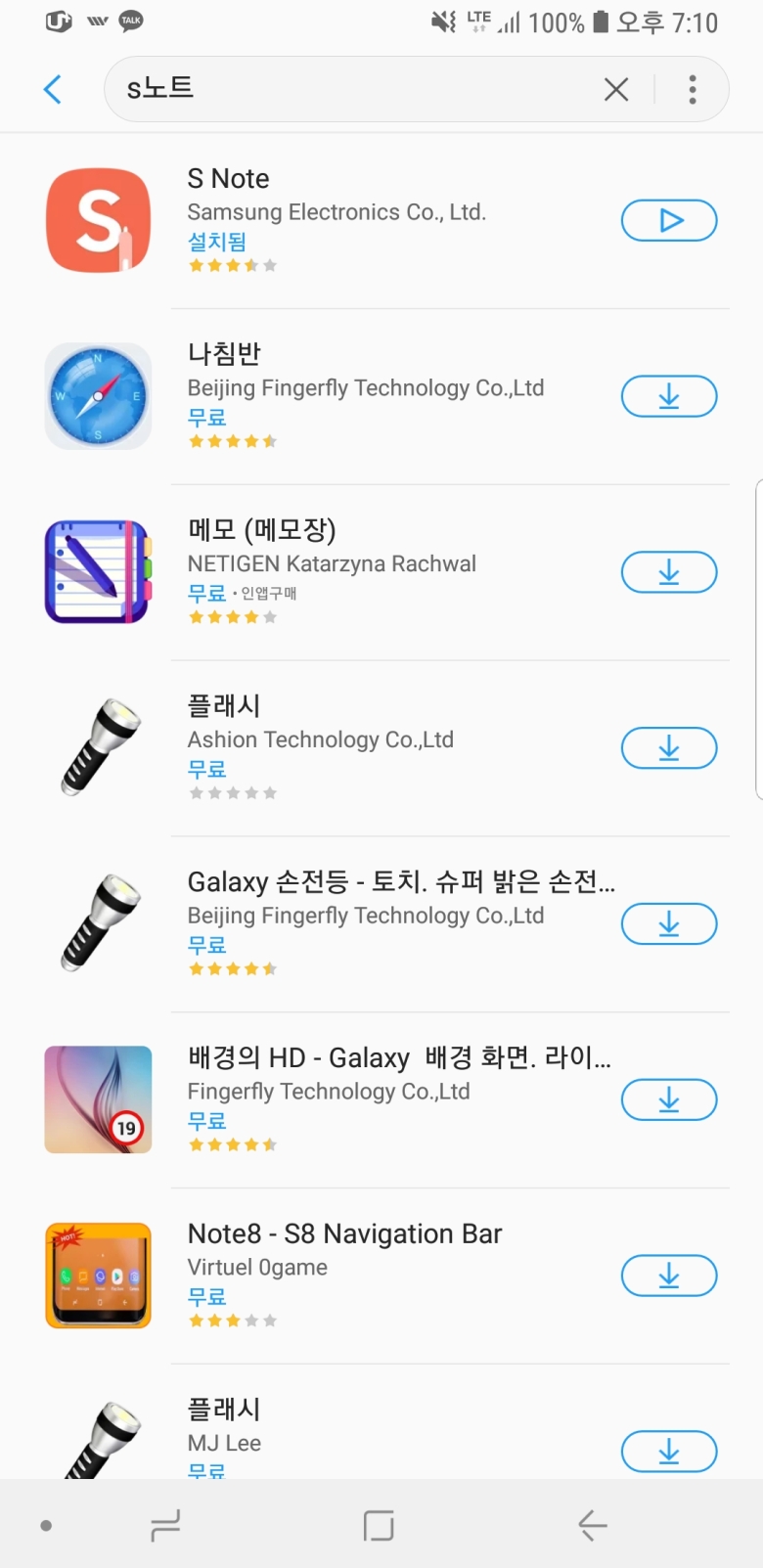Open recent apps from navigation bar

coord(164,1525)
